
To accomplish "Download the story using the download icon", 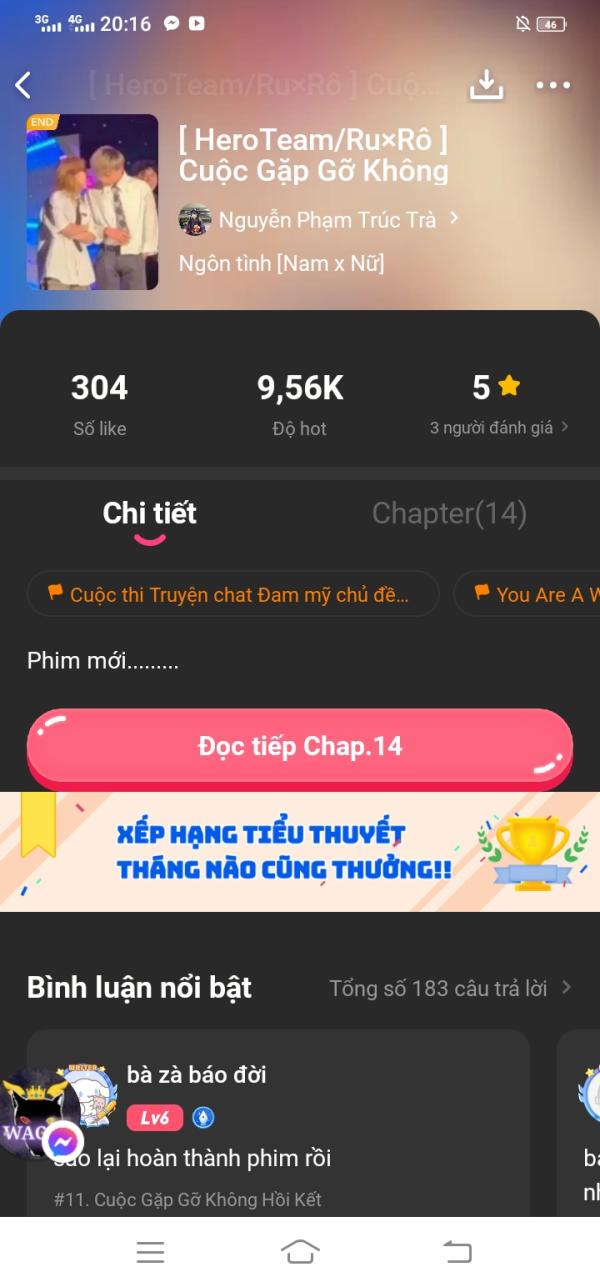I will (x=486, y=85).
